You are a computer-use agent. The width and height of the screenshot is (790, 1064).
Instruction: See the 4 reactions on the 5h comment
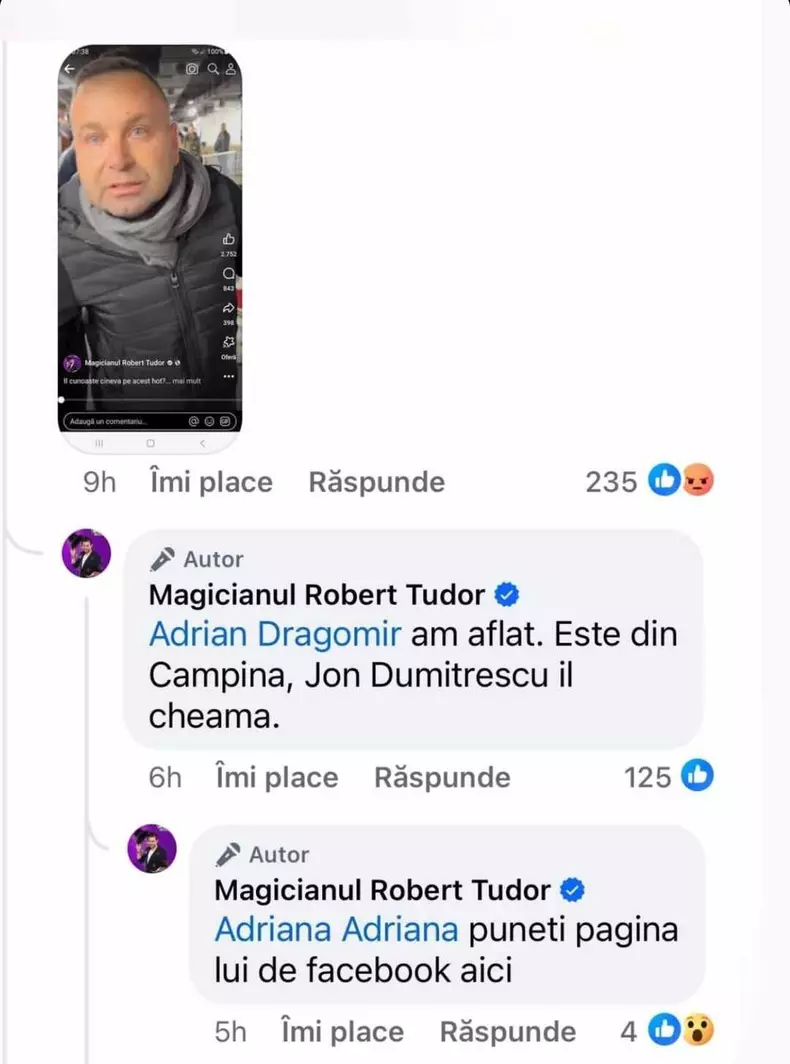pyautogui.click(x=667, y=1030)
